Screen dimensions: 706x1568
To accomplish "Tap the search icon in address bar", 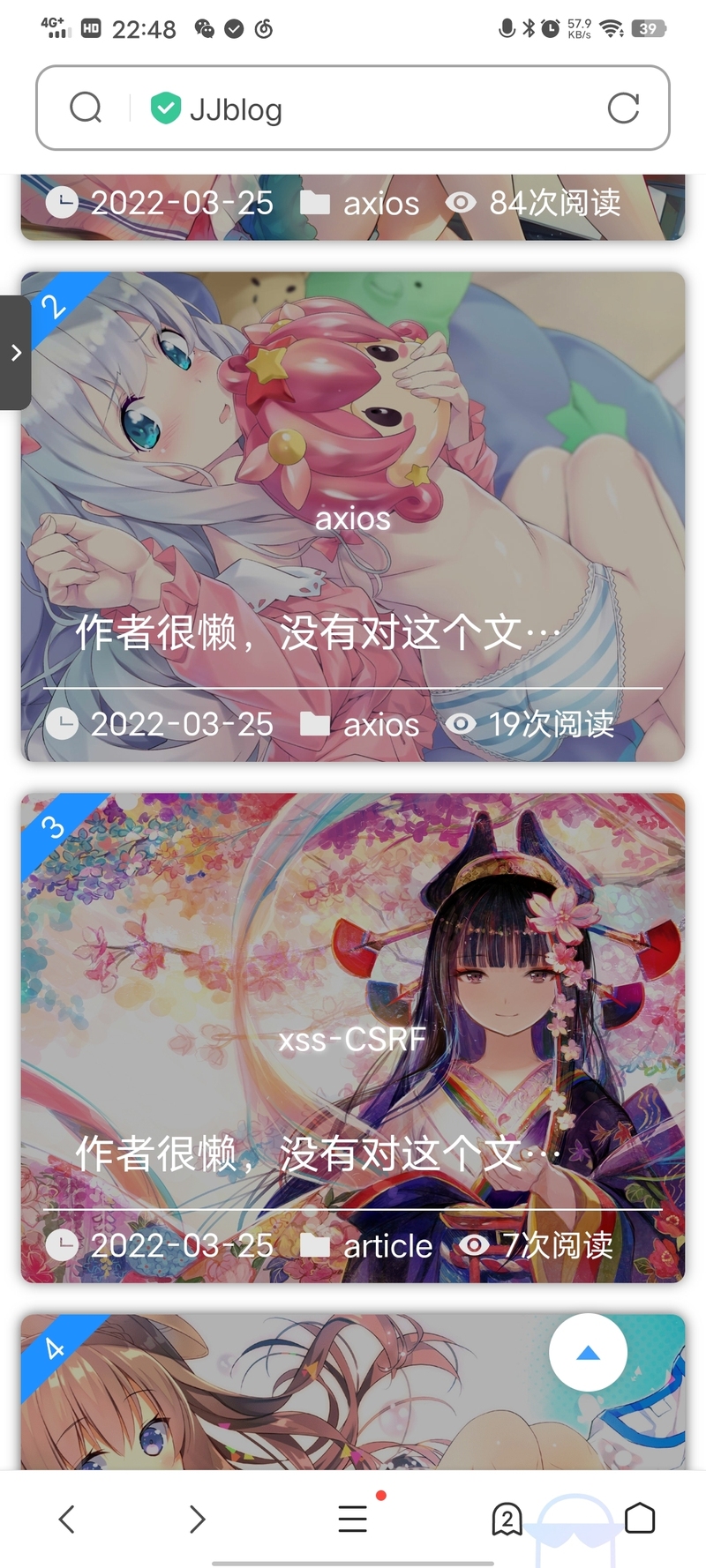I will click(x=86, y=108).
